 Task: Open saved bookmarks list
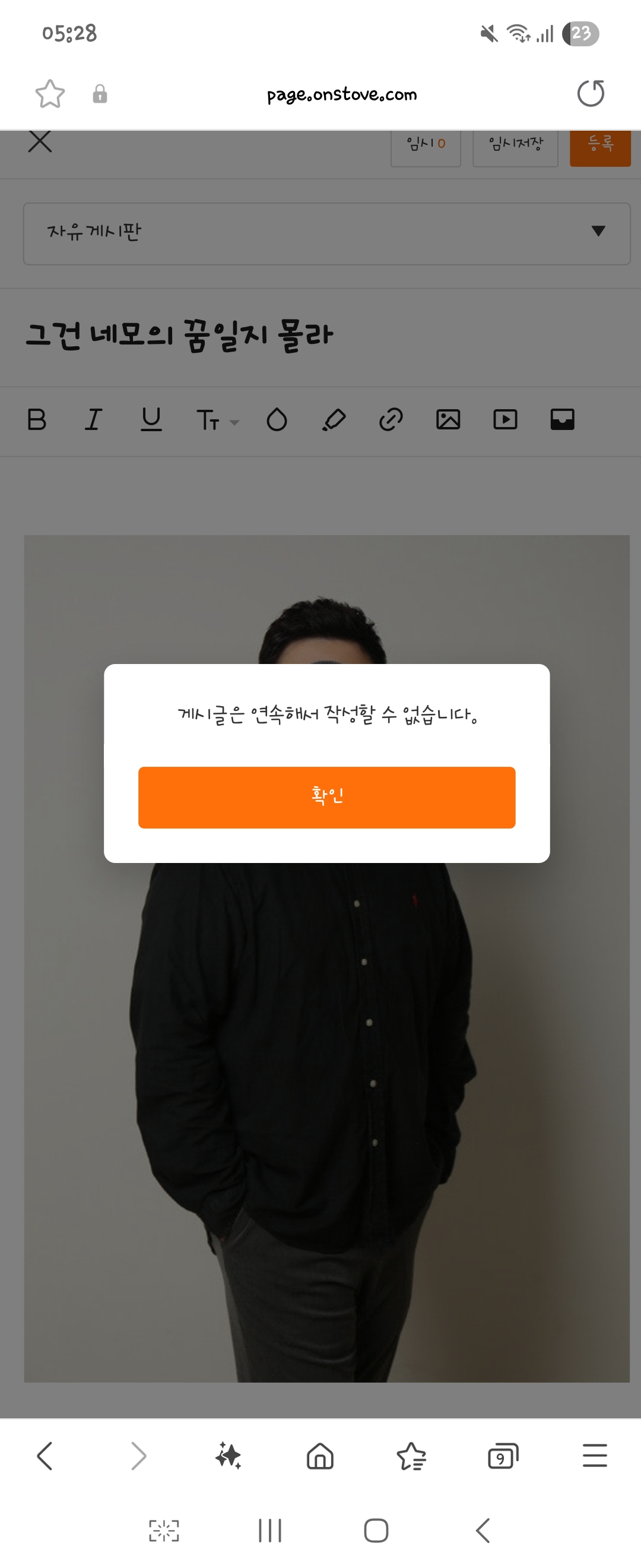click(412, 1456)
